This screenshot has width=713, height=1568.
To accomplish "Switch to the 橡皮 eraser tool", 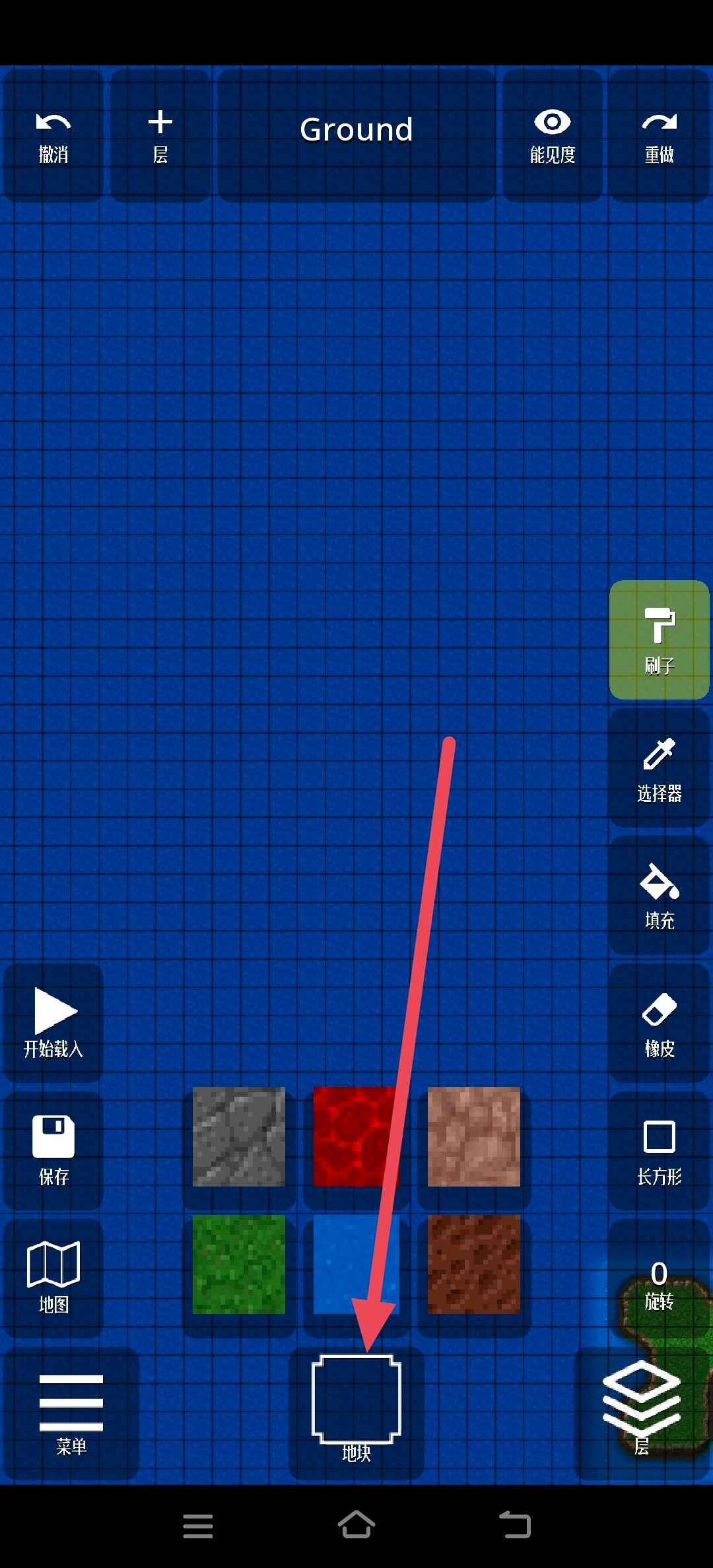I will coord(659,1023).
